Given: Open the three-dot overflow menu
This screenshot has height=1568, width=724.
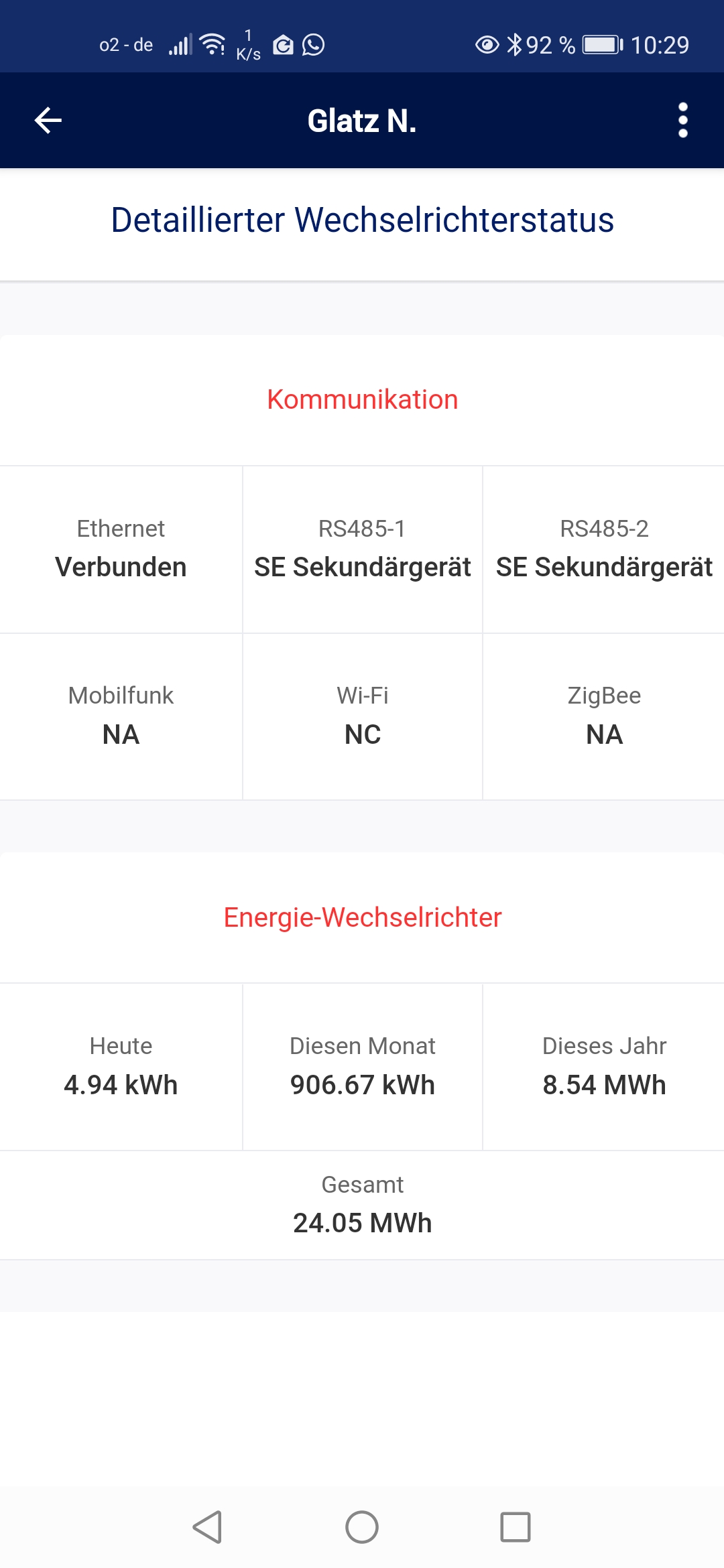Looking at the screenshot, I should [x=682, y=121].
